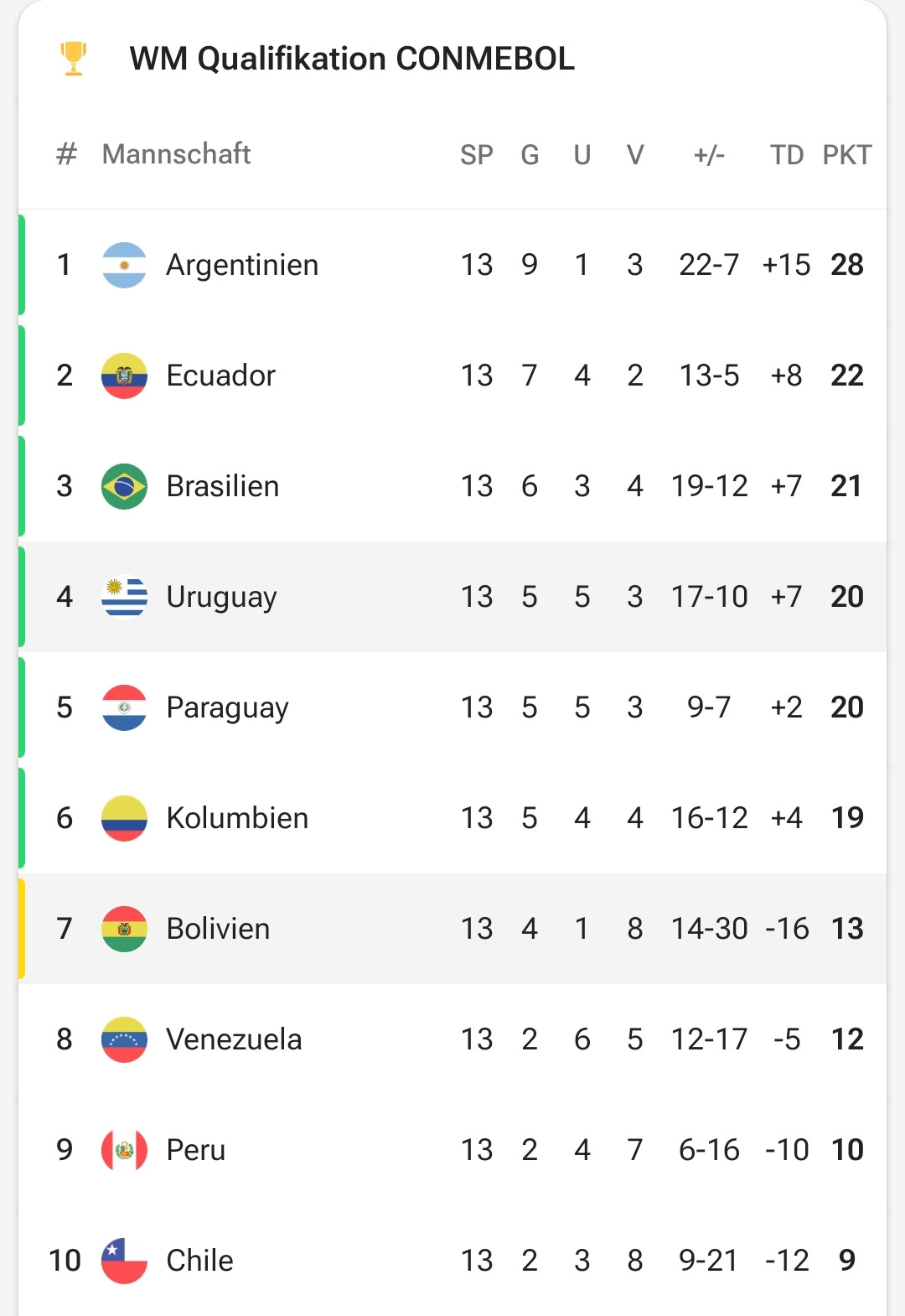Open the WM Qualifikation CONMEBOL competition header
This screenshot has width=905, height=1316.
coord(352,59)
